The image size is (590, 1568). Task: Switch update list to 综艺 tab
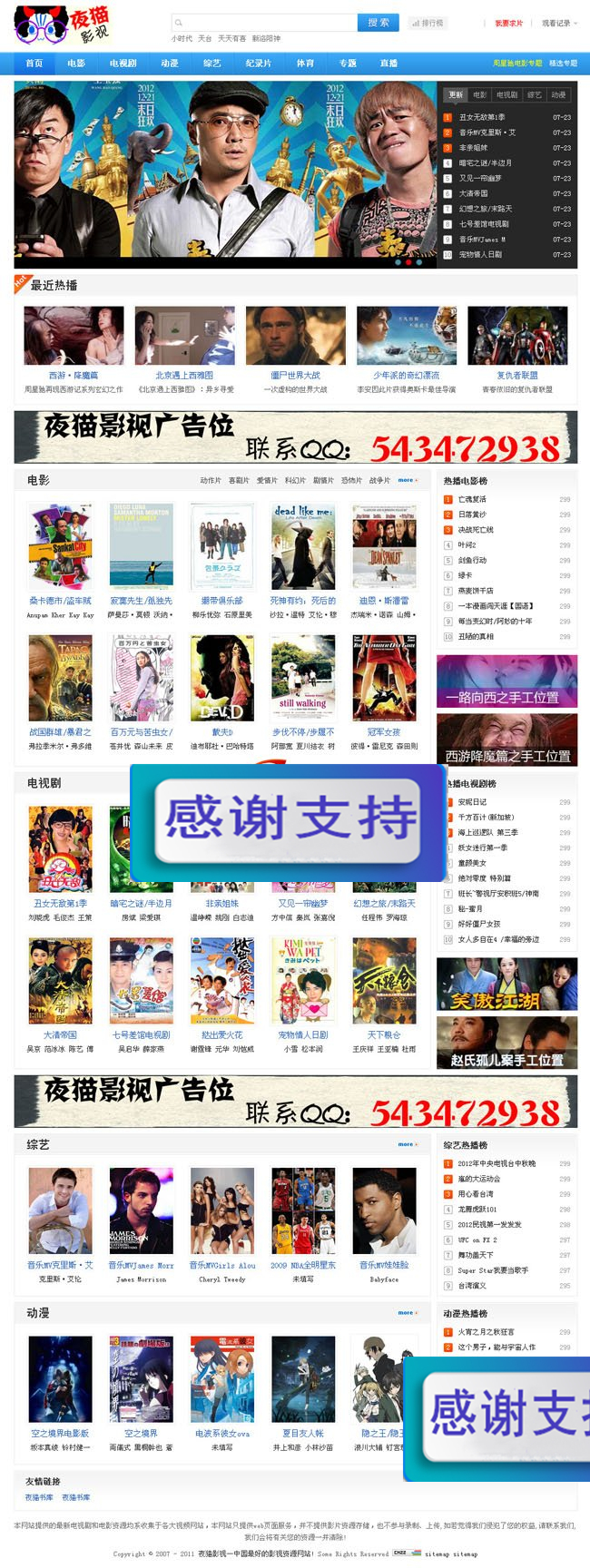click(535, 94)
